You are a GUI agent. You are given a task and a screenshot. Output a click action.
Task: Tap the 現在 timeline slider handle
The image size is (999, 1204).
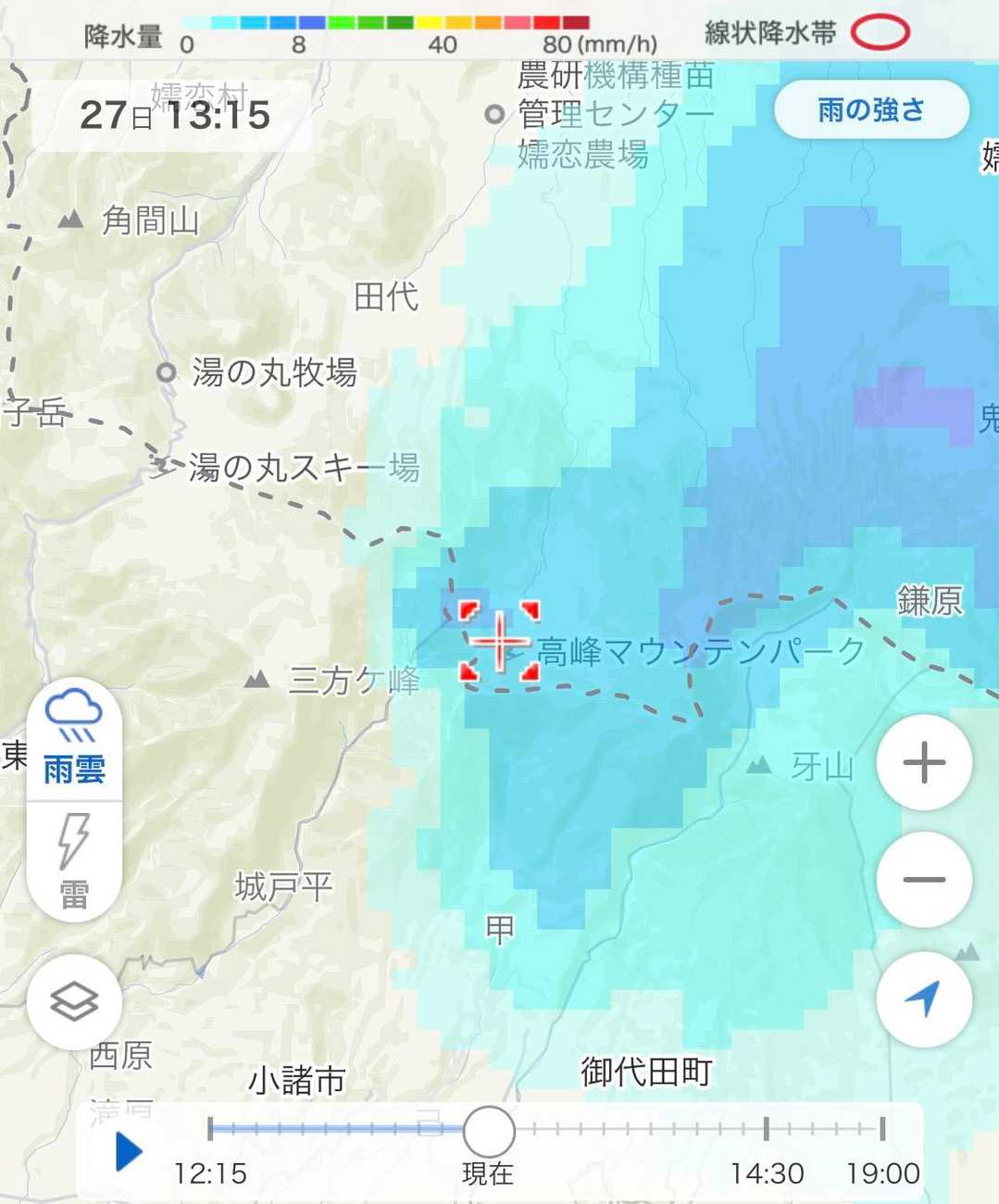tap(488, 1130)
